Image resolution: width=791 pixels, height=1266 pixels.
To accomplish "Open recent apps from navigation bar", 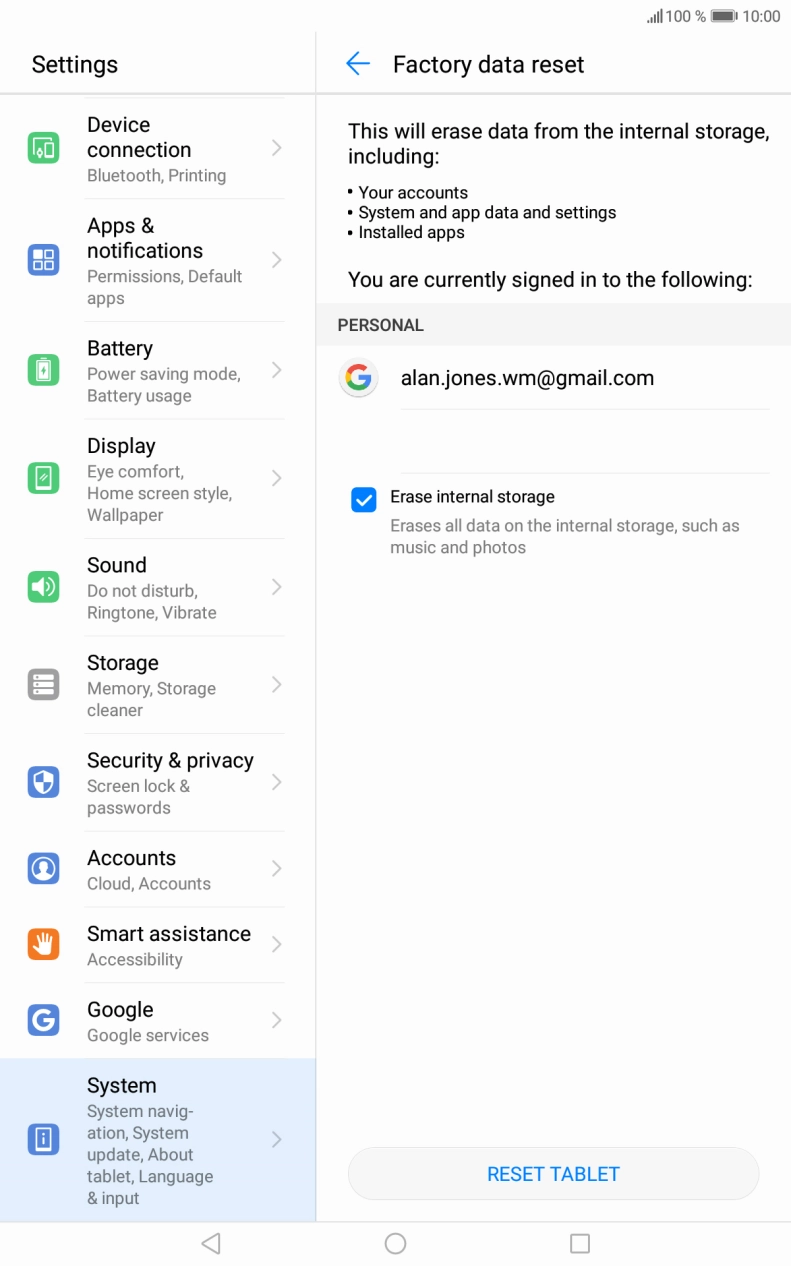I will pyautogui.click(x=580, y=1243).
